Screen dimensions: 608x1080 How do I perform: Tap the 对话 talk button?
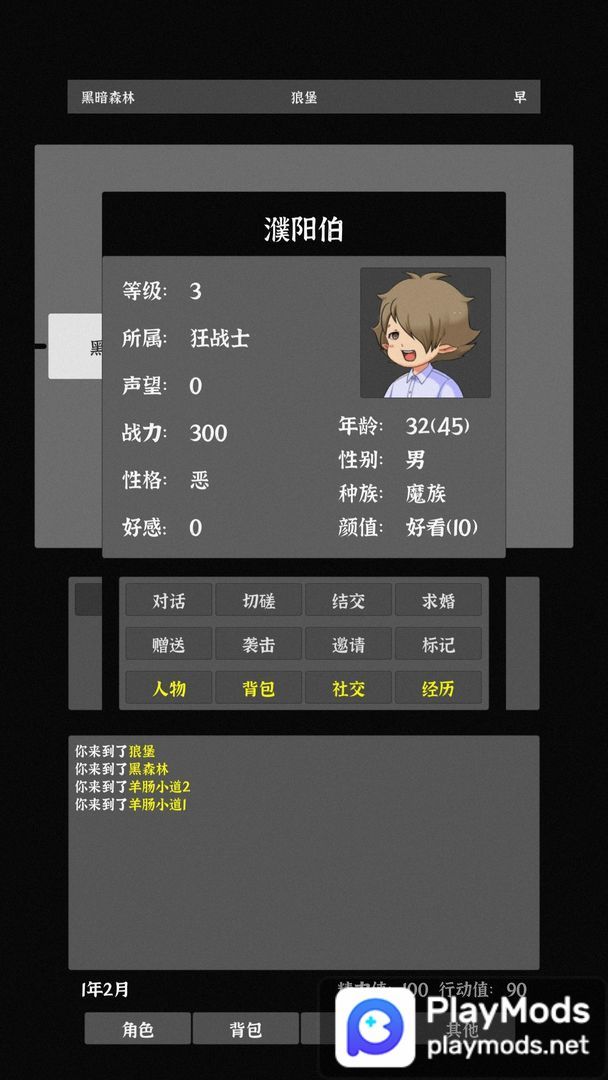pyautogui.click(x=169, y=601)
